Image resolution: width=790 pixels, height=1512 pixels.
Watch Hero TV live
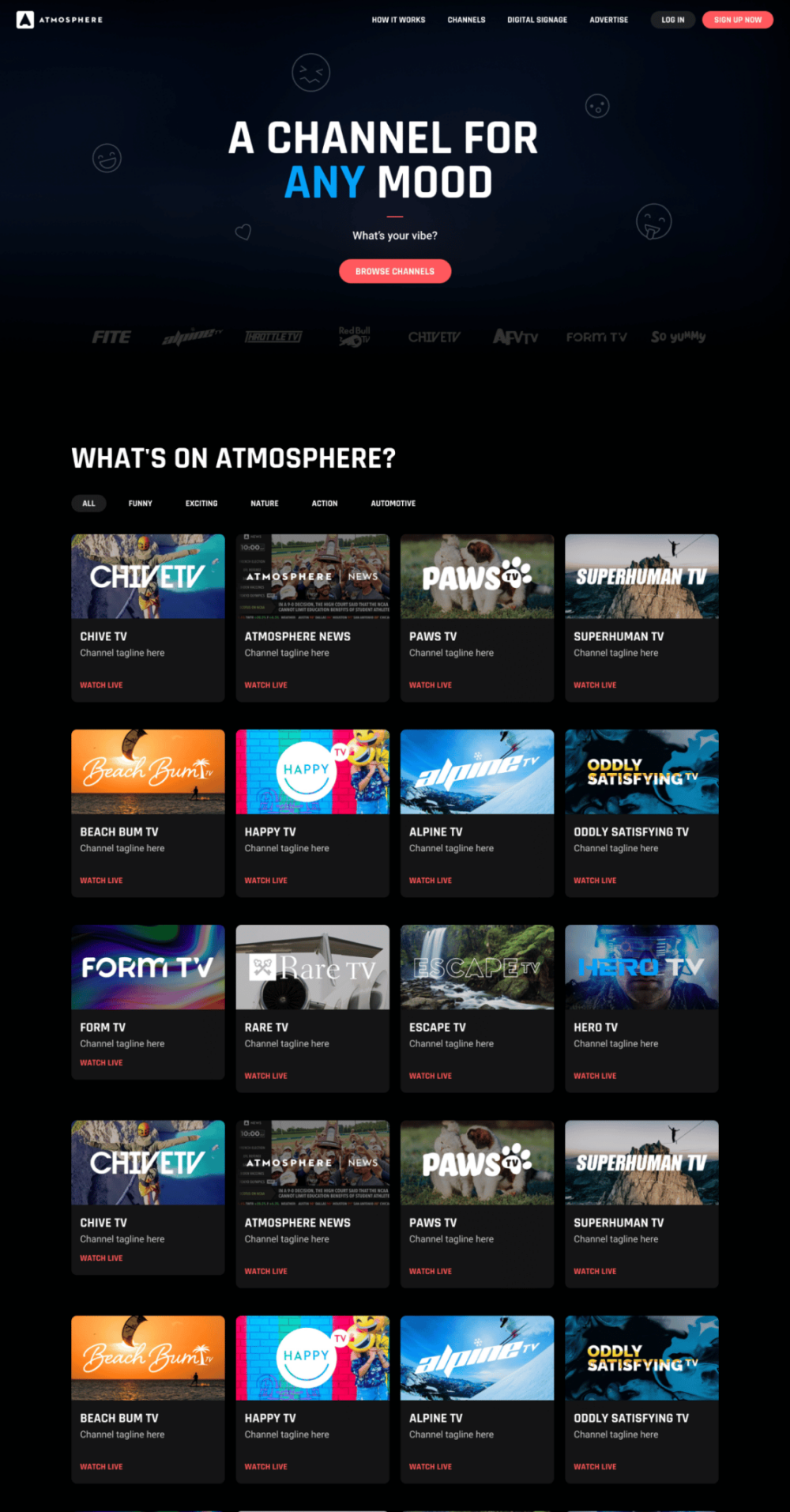click(595, 1076)
